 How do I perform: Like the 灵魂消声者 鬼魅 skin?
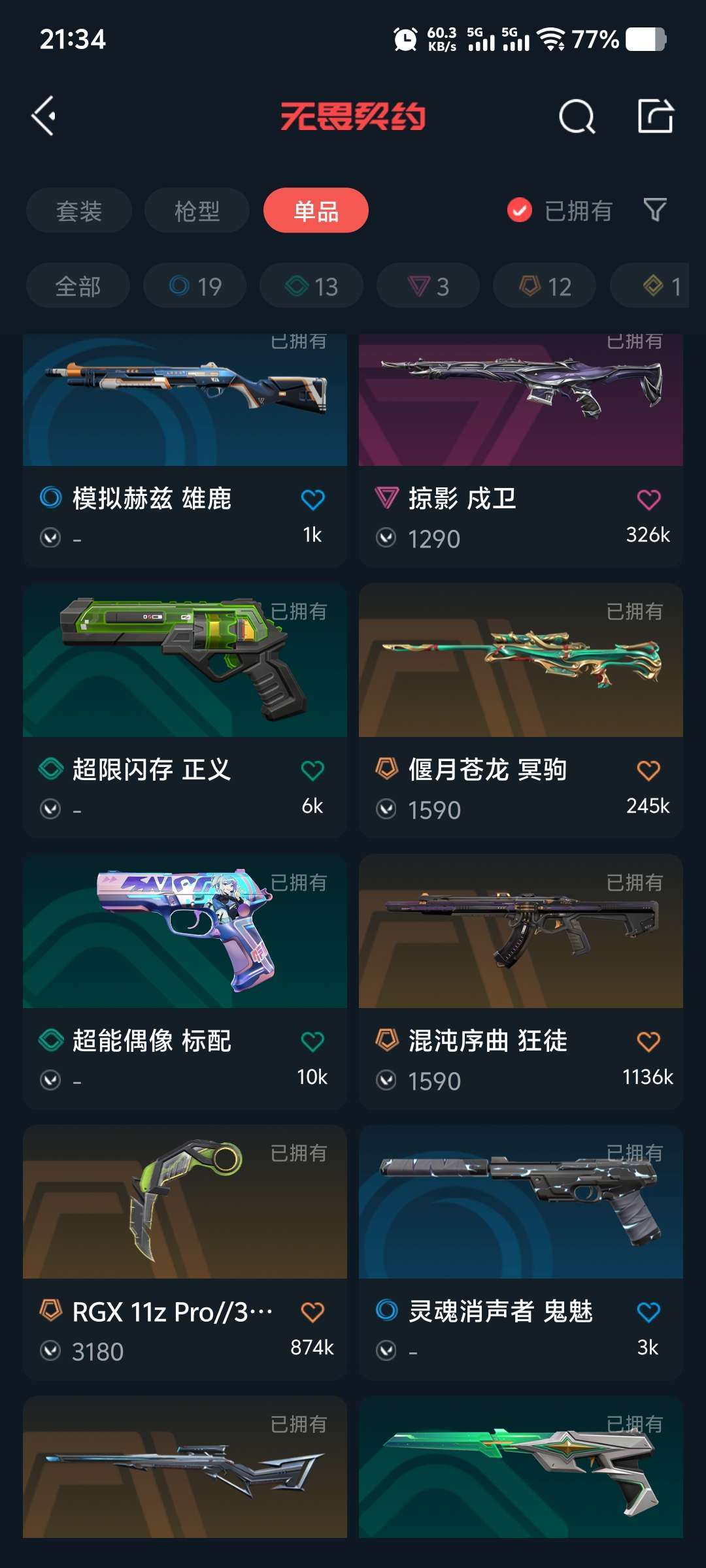click(x=648, y=1312)
